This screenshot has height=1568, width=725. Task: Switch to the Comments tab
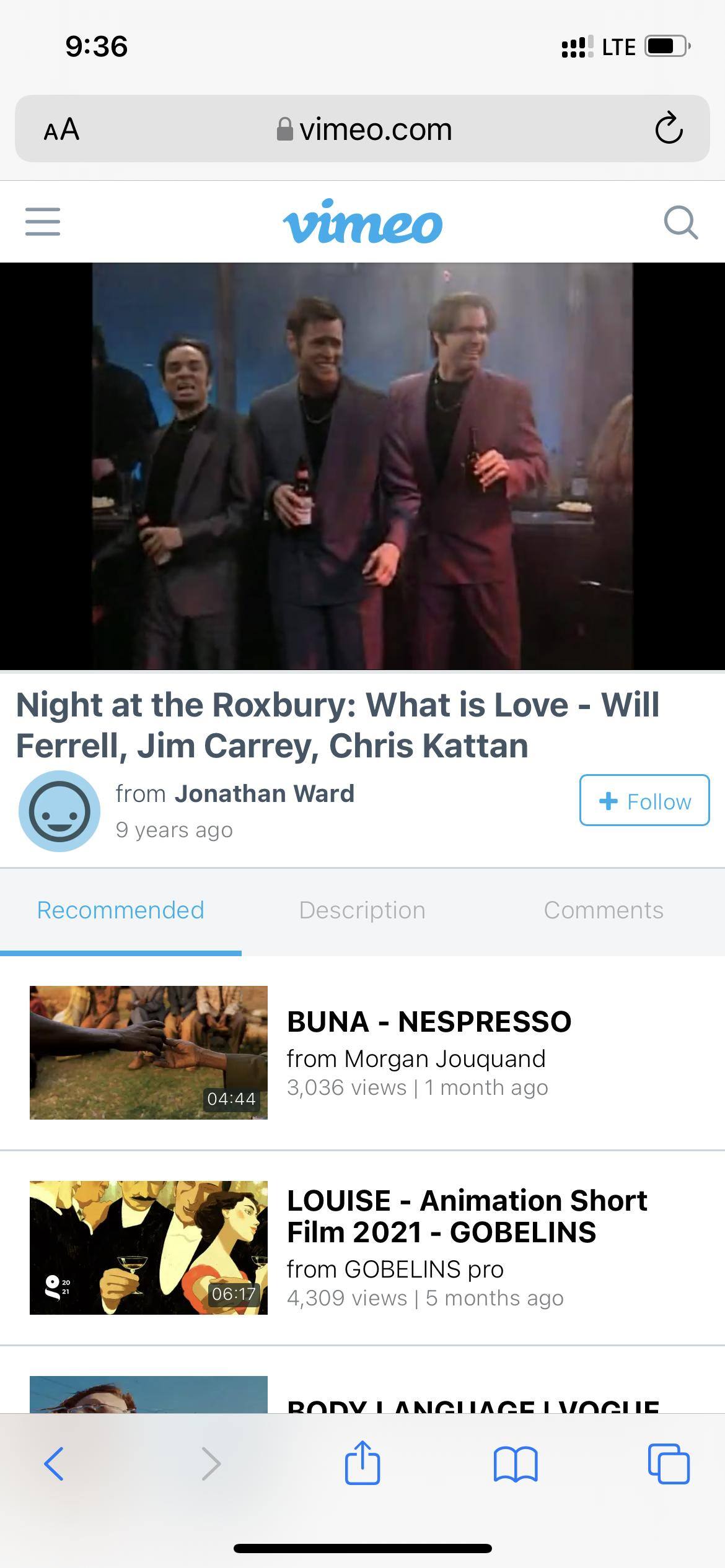pos(603,910)
